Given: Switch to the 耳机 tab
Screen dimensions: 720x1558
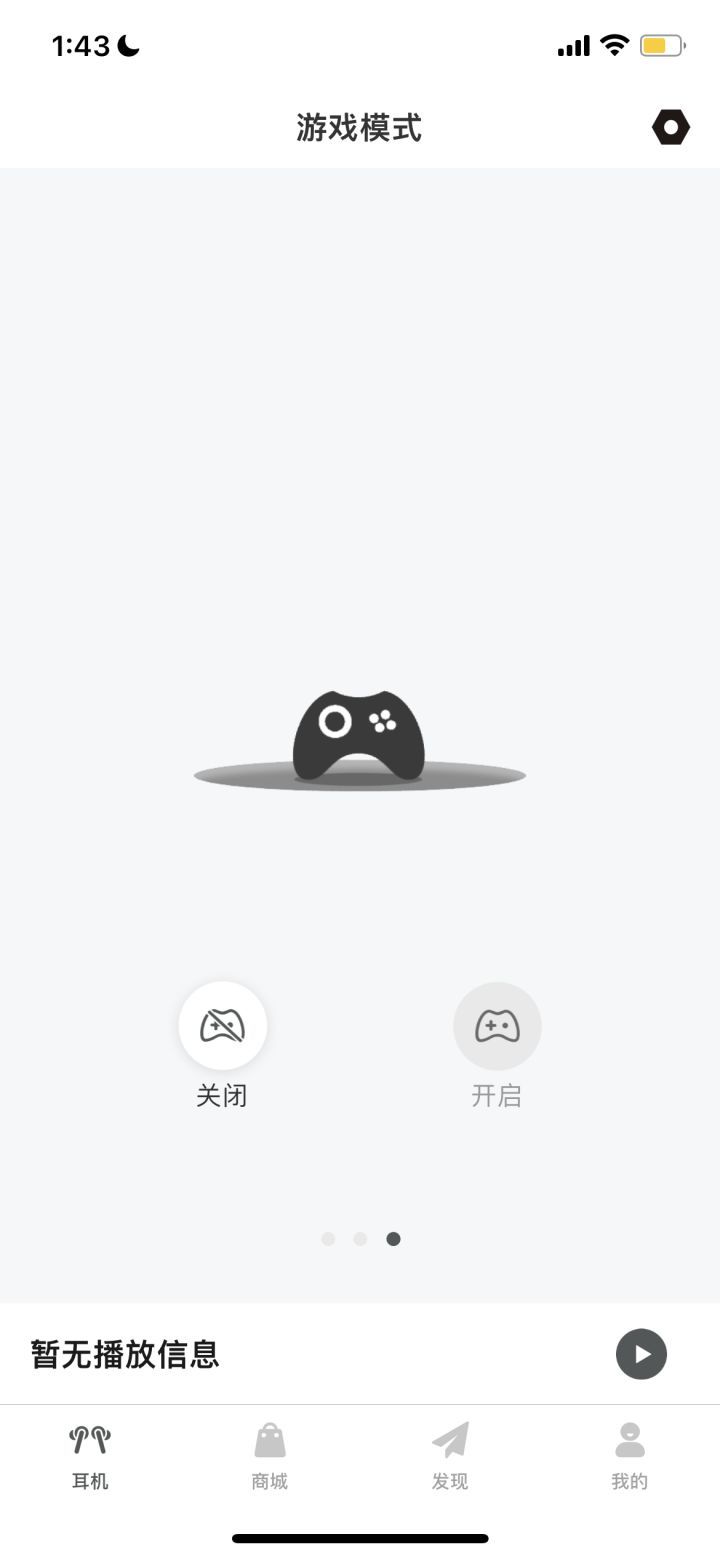Looking at the screenshot, I should point(90,1457).
